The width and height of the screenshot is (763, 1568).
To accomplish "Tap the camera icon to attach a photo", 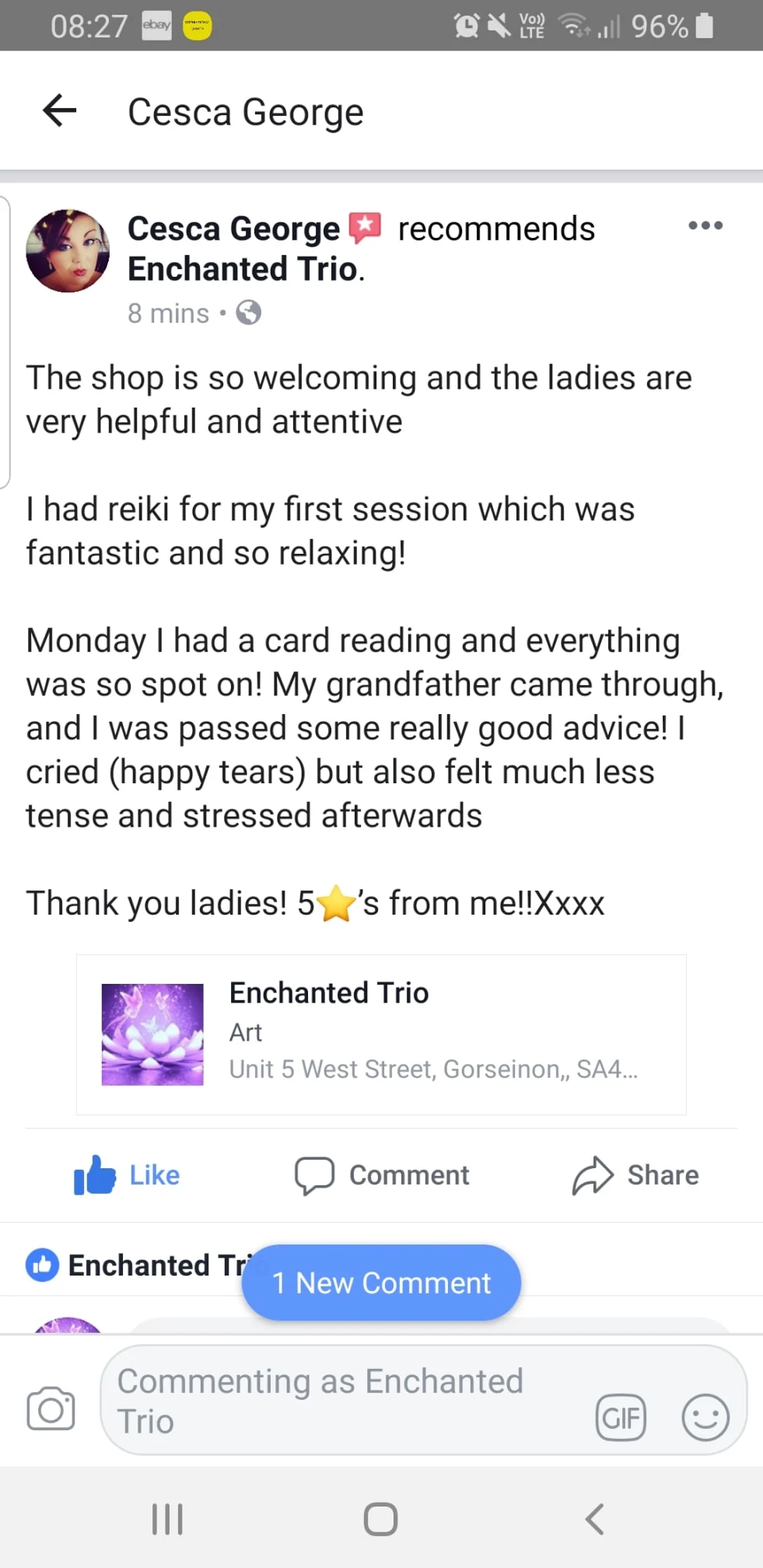I will [x=51, y=1409].
